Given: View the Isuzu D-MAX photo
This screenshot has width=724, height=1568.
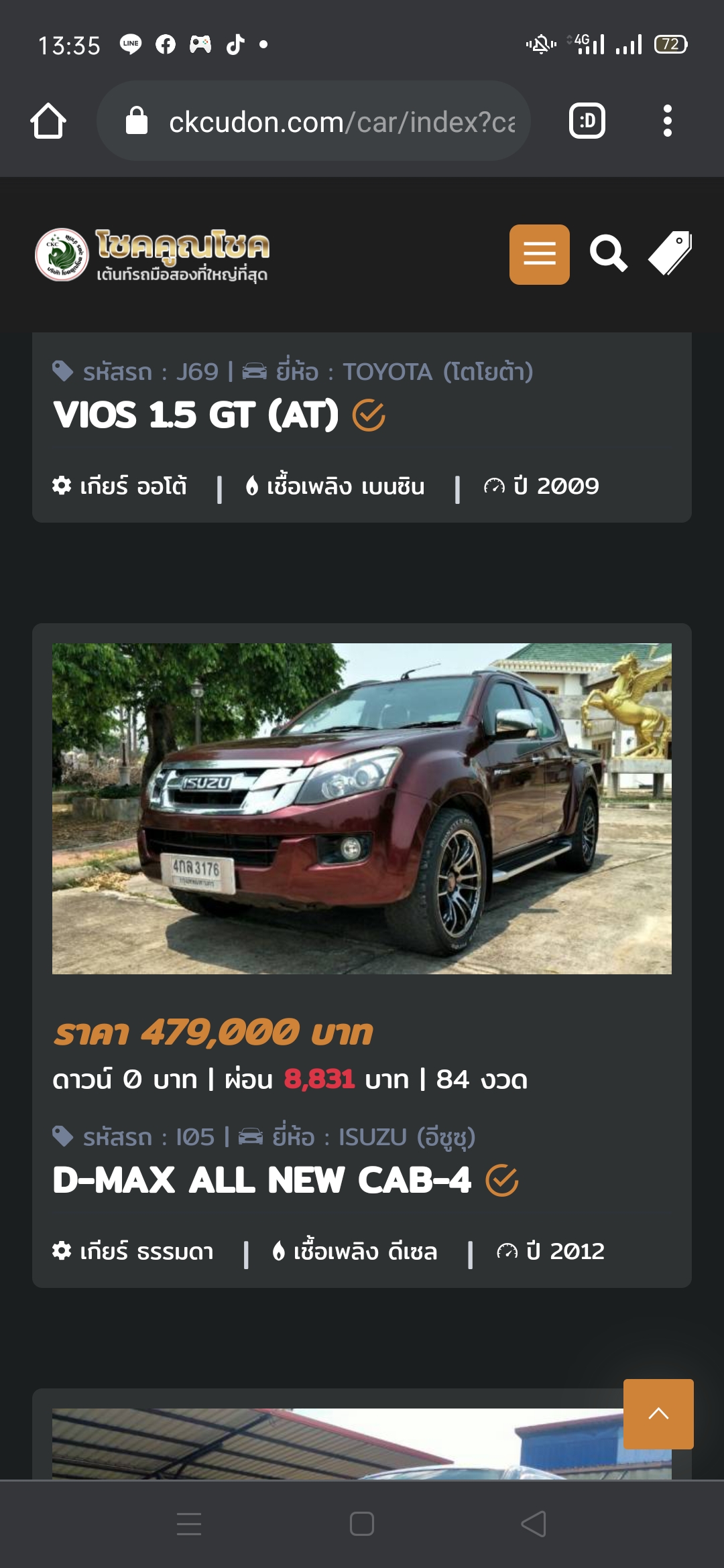Looking at the screenshot, I should pyautogui.click(x=362, y=808).
